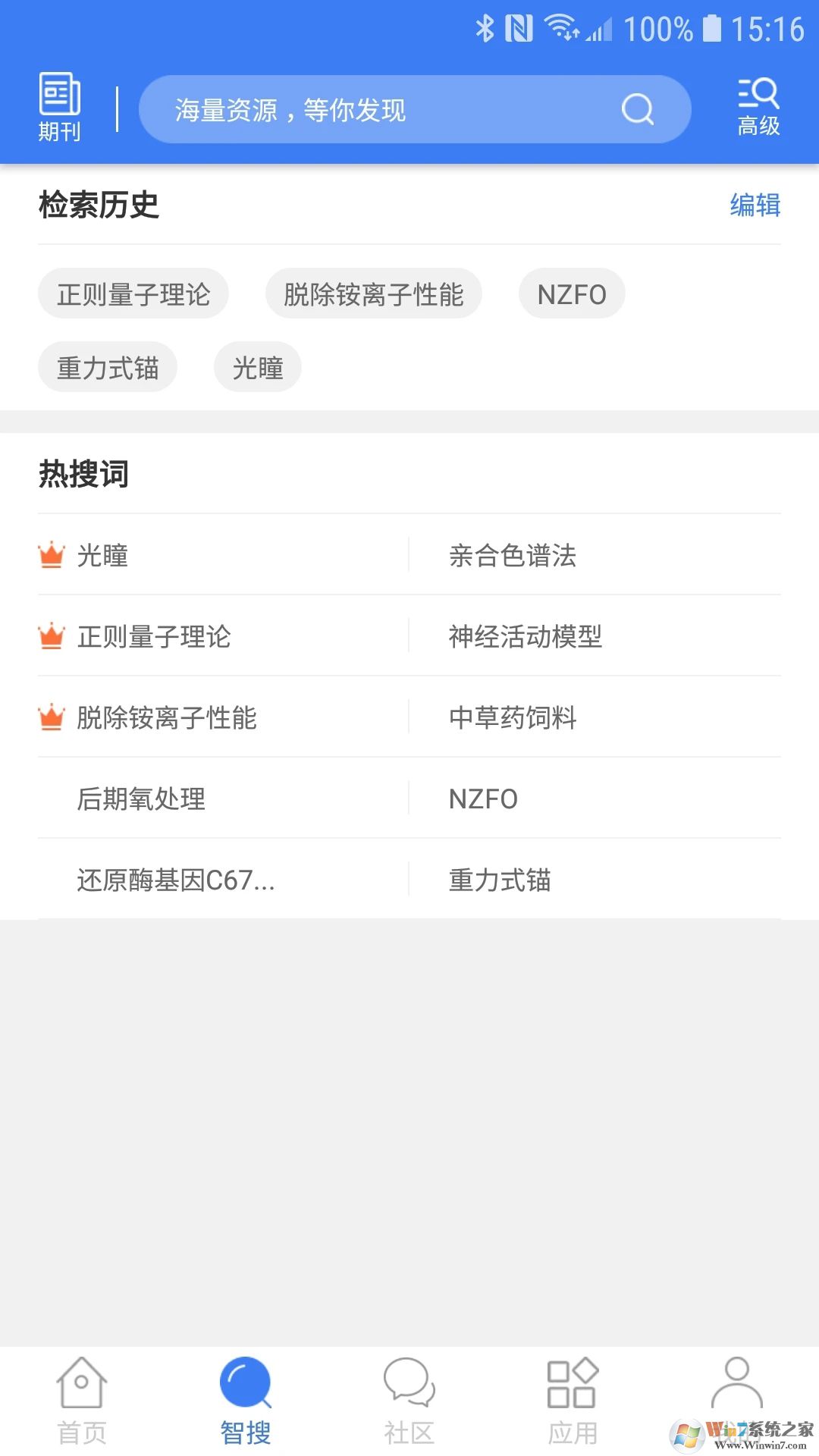
Task: Open the 期刊 journal browser icon
Action: click(x=59, y=106)
